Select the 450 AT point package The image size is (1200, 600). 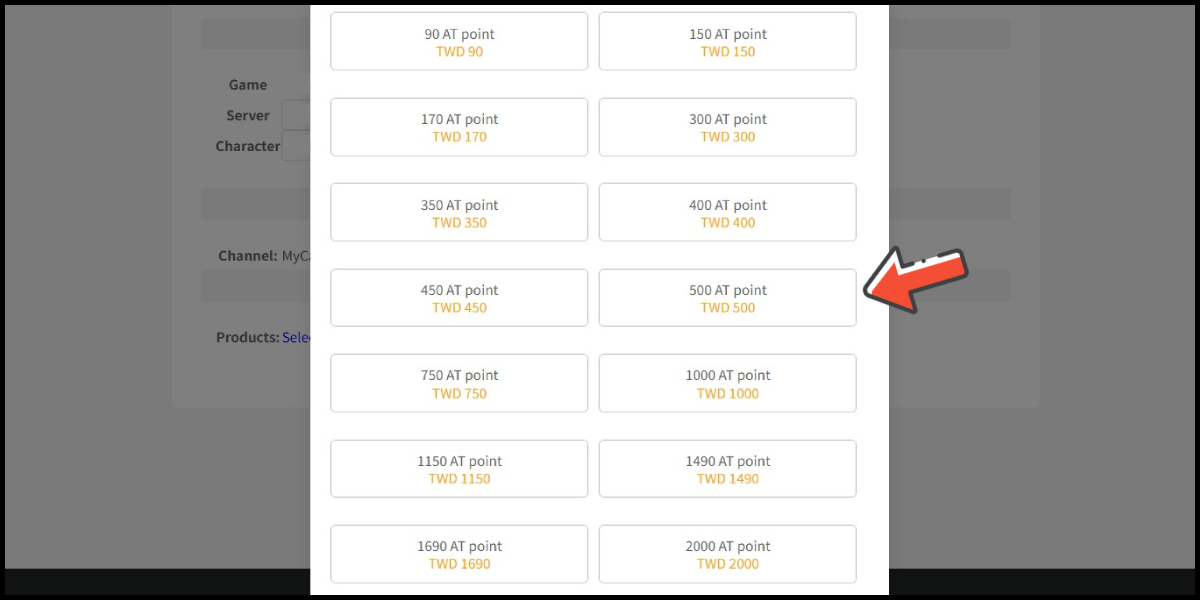point(459,298)
